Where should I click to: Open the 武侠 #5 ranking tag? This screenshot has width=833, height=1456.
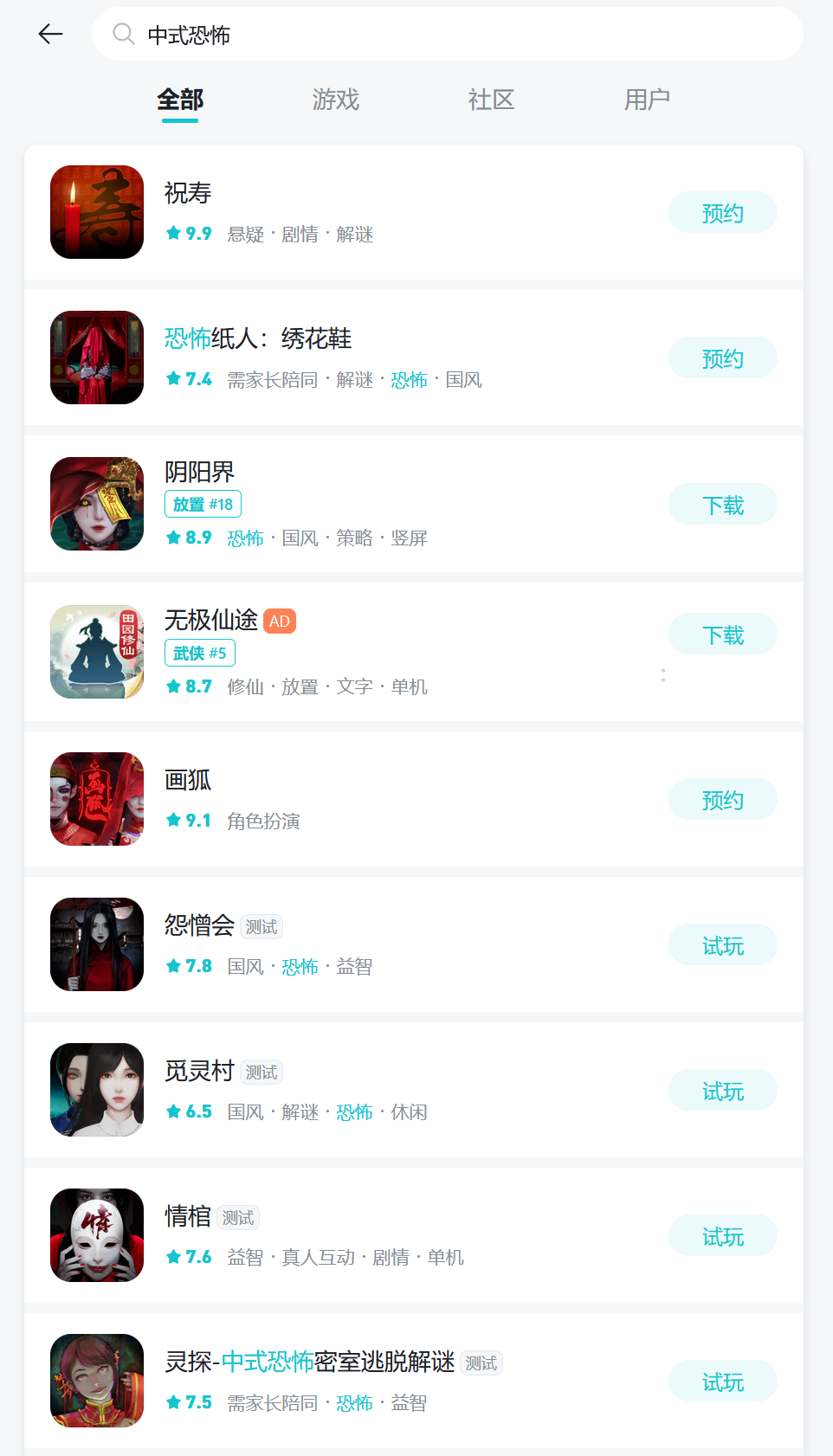(x=199, y=653)
